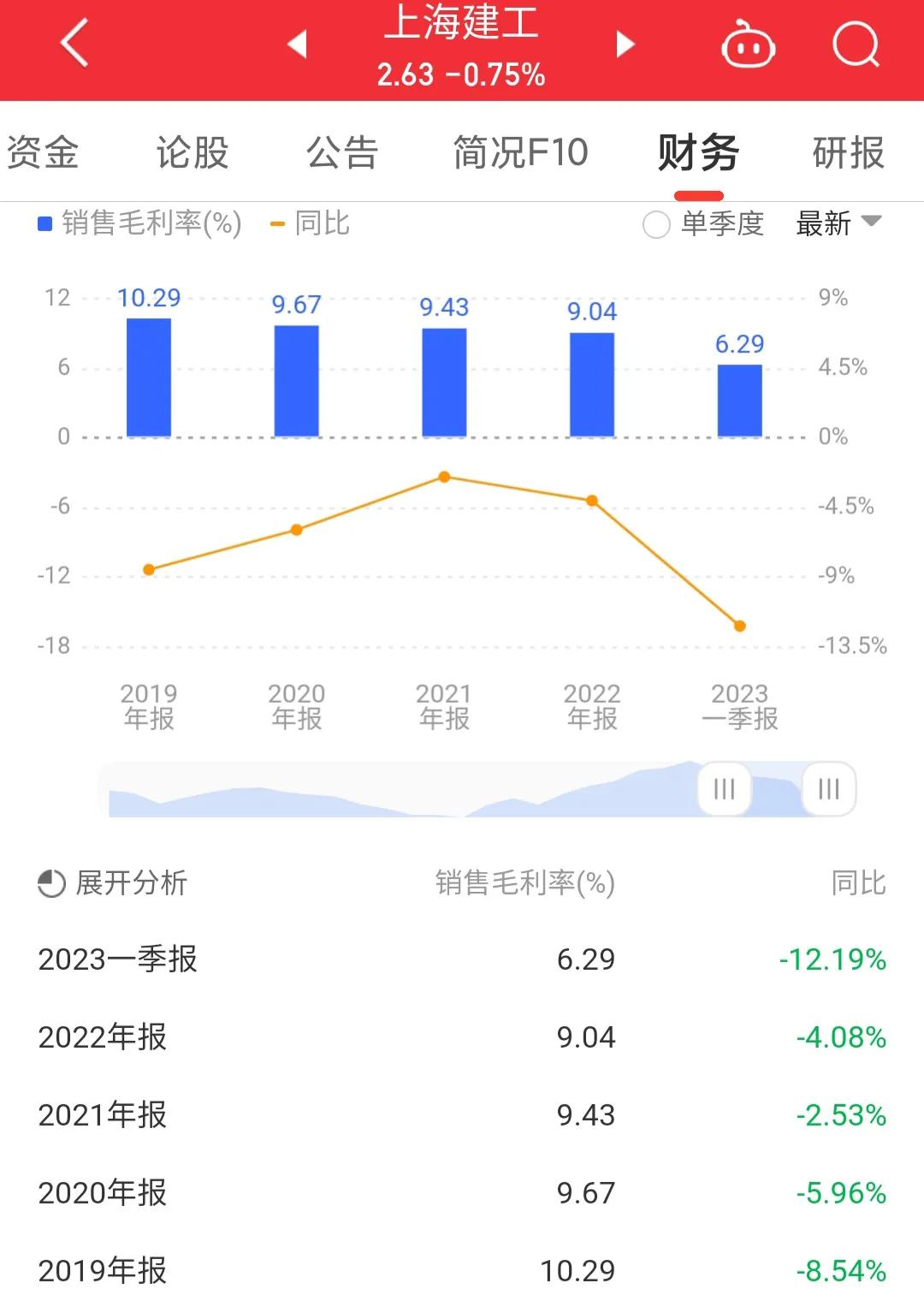Viewport: 924px width, 1301px height.
Task: Tap the right ||| handle on the navigator
Action: click(827, 789)
